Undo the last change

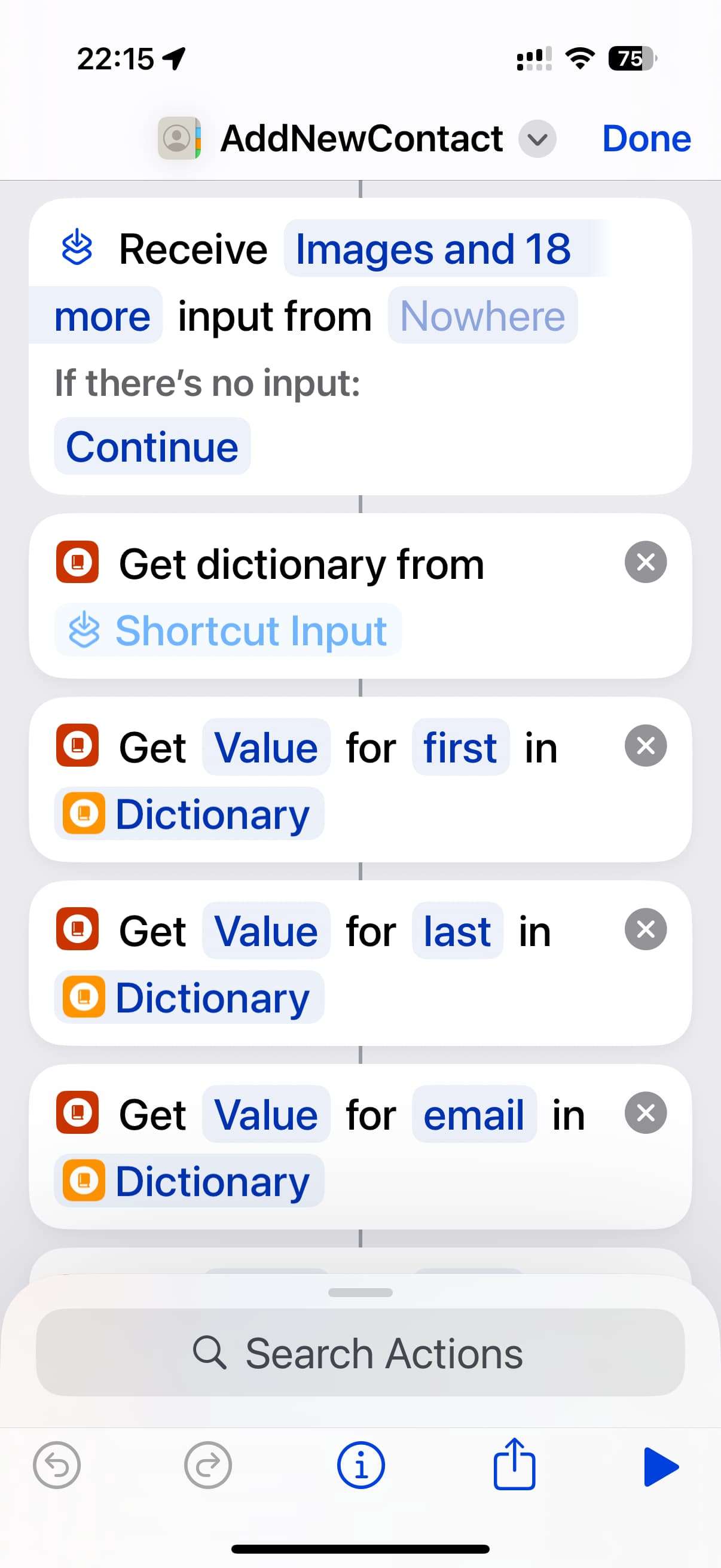click(57, 1465)
